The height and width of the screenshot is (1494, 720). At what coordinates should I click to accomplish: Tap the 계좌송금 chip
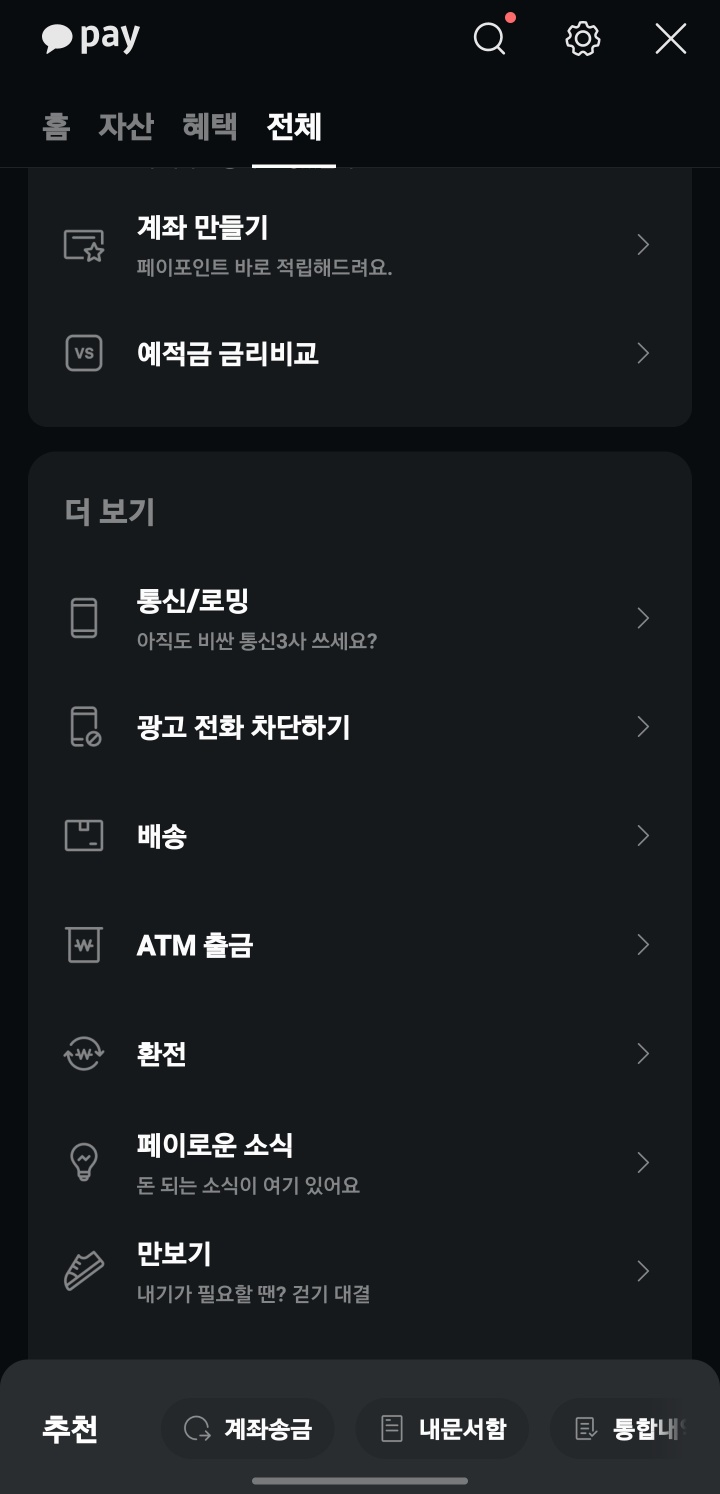tap(248, 1429)
